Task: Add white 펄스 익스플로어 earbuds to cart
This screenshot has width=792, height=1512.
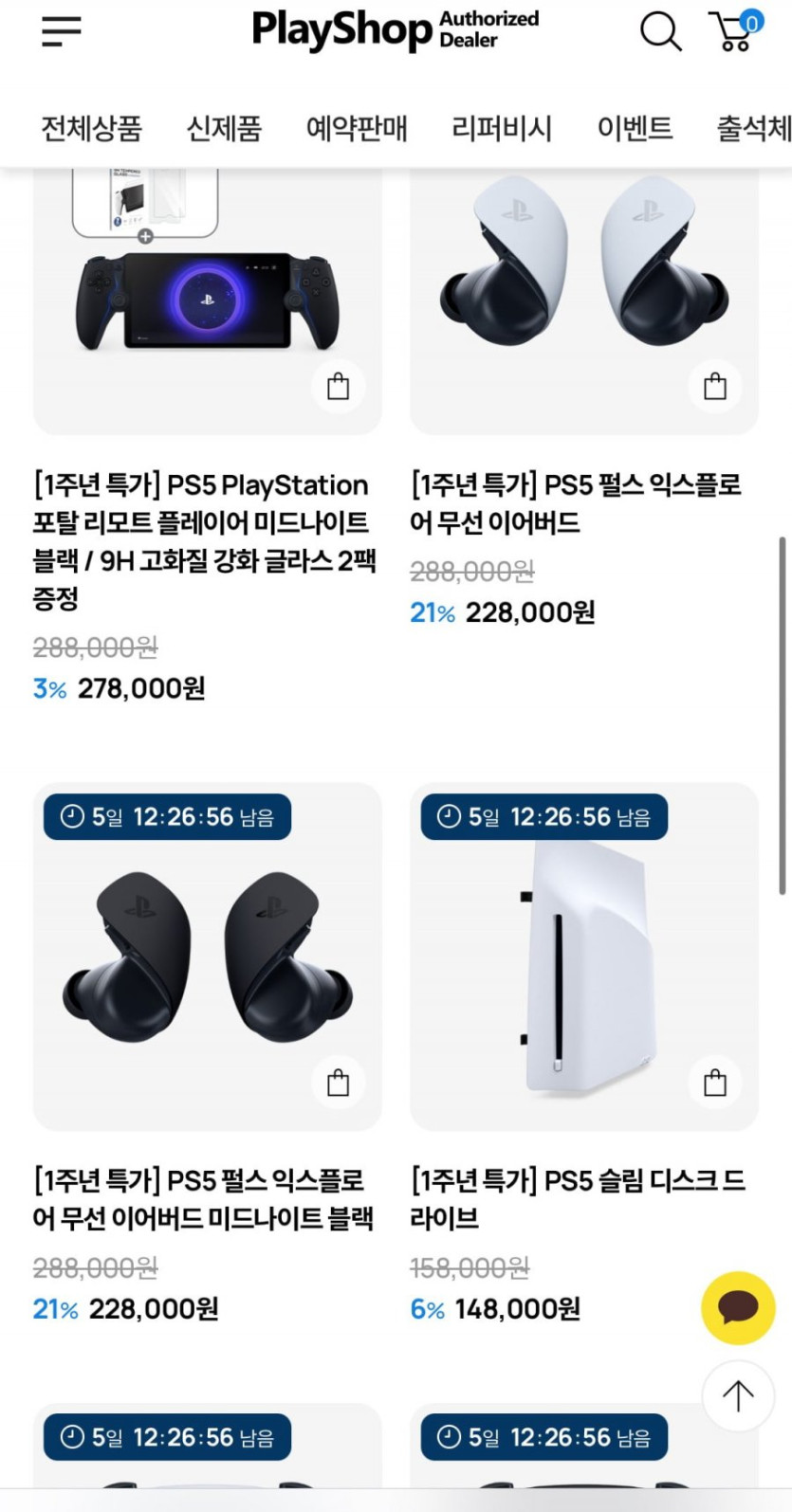Action: (715, 386)
